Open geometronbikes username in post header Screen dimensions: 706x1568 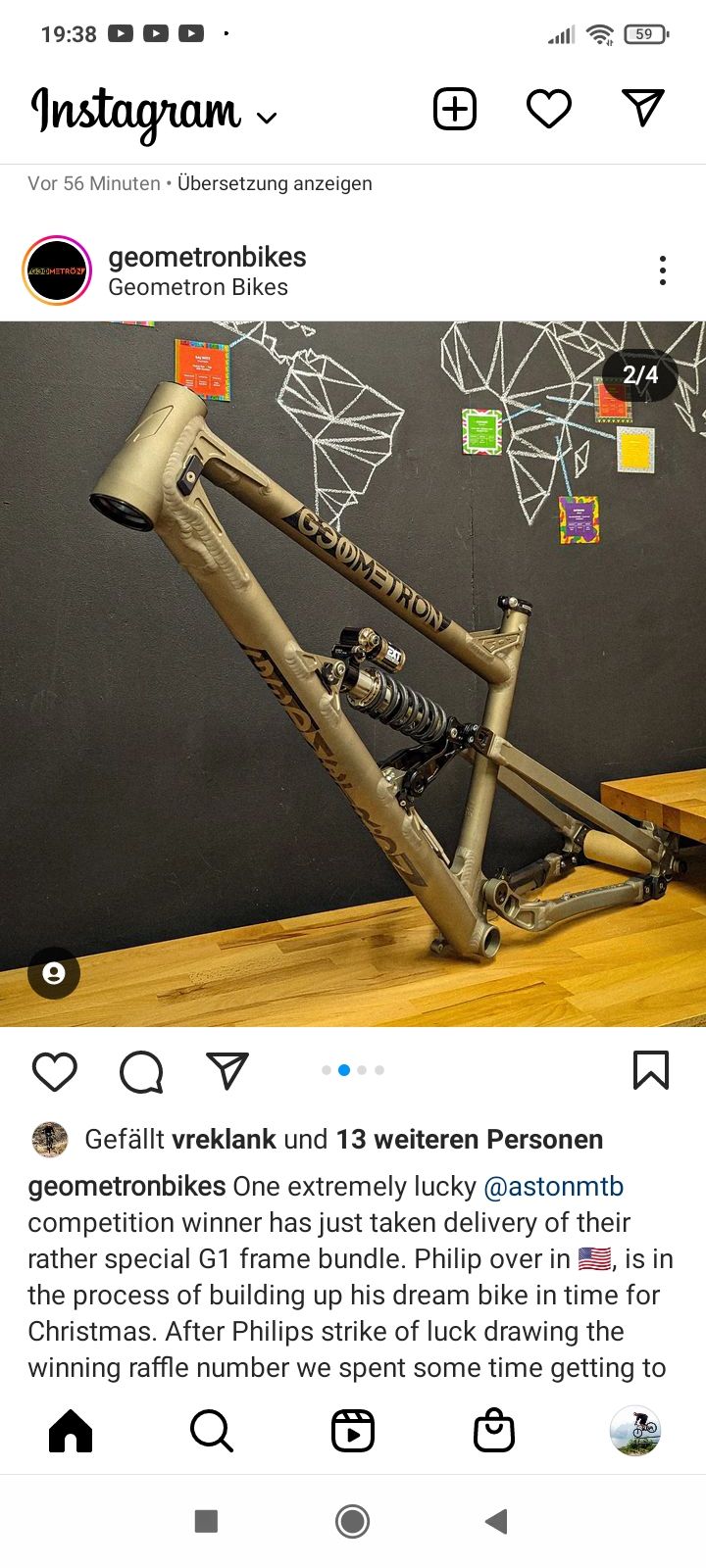tap(207, 257)
